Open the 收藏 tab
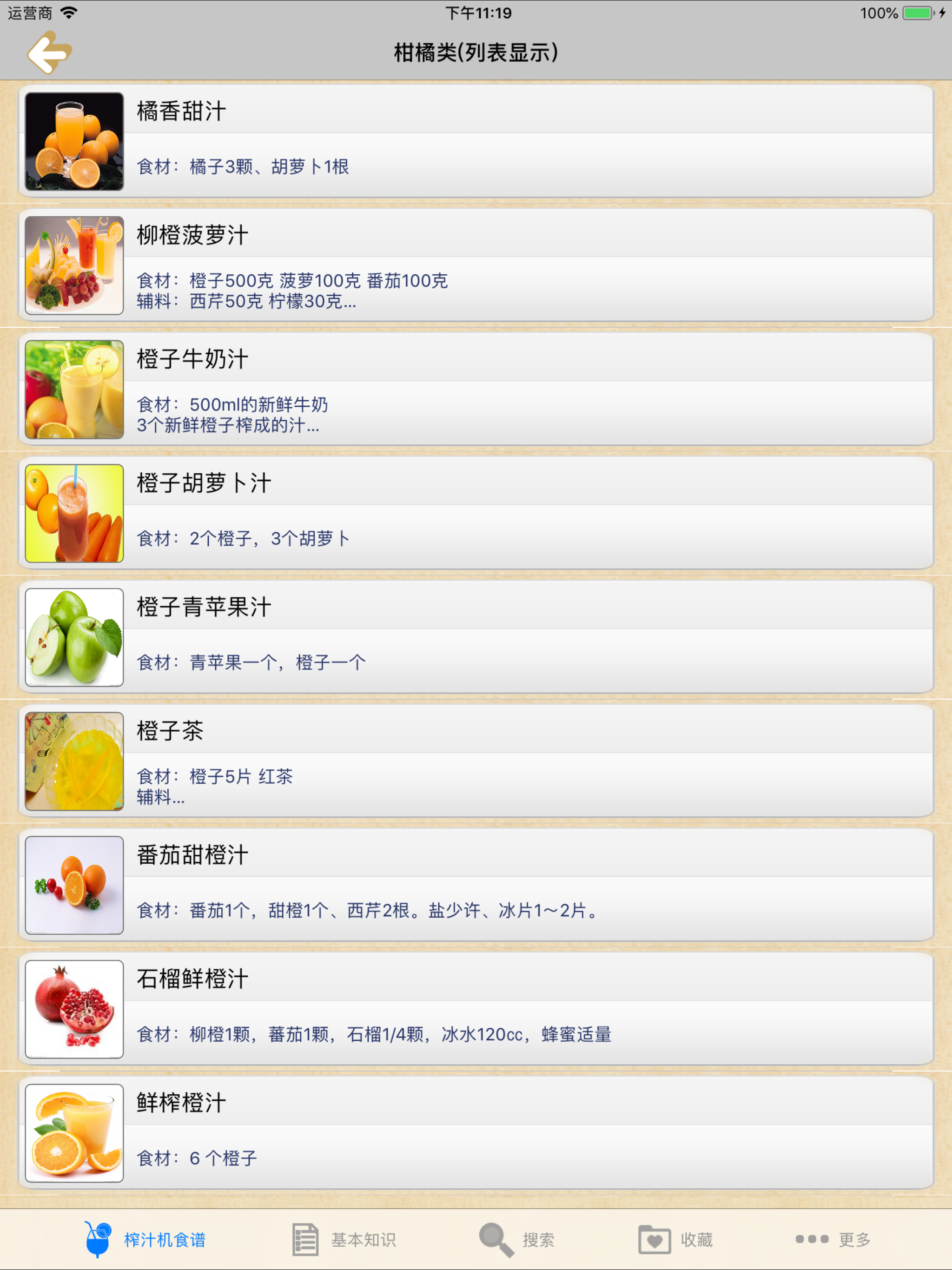Viewport: 952px width, 1270px height. (x=676, y=1240)
